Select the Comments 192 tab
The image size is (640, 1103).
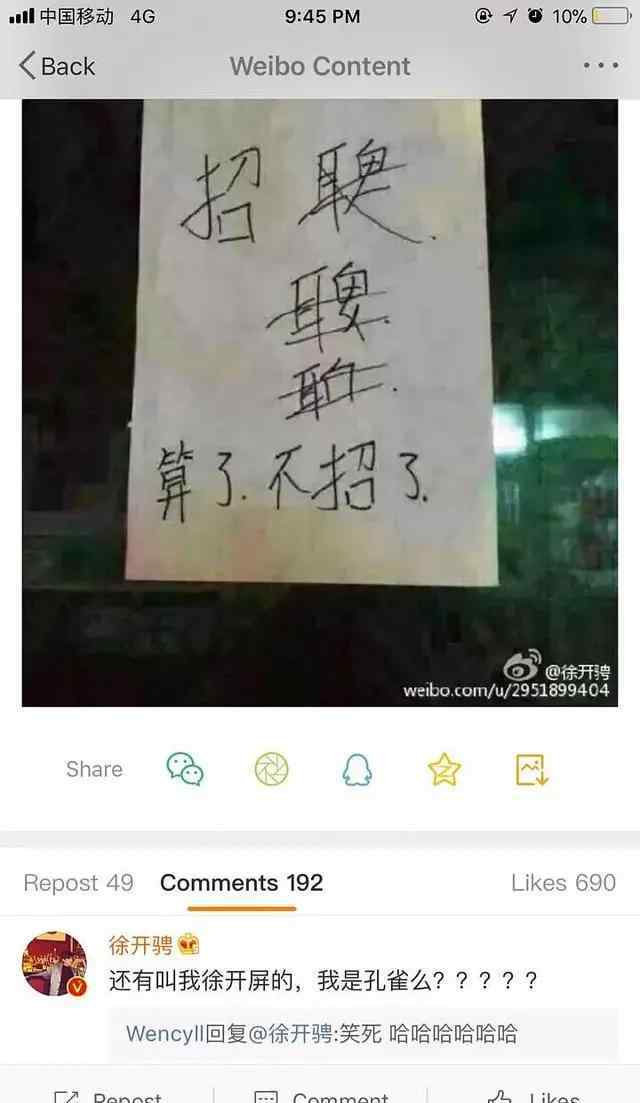[x=241, y=883]
